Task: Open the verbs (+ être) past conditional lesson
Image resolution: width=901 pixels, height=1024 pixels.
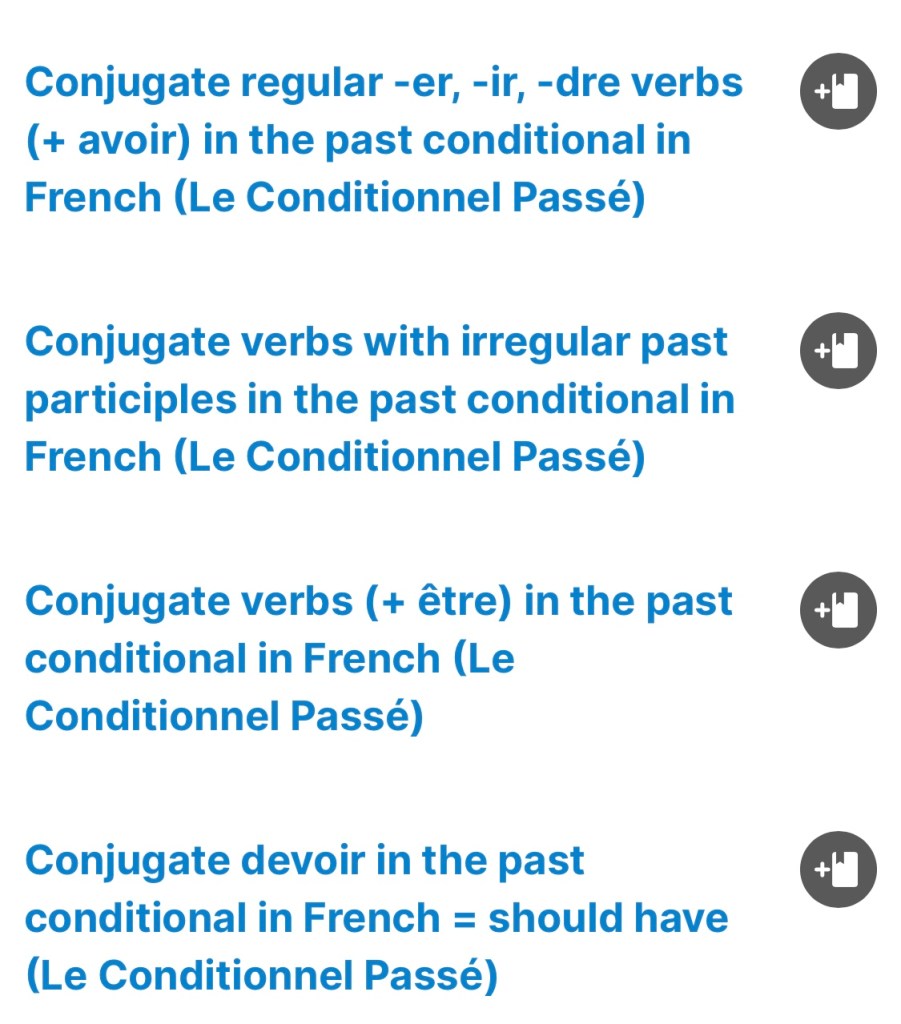Action: pyautogui.click(x=378, y=658)
